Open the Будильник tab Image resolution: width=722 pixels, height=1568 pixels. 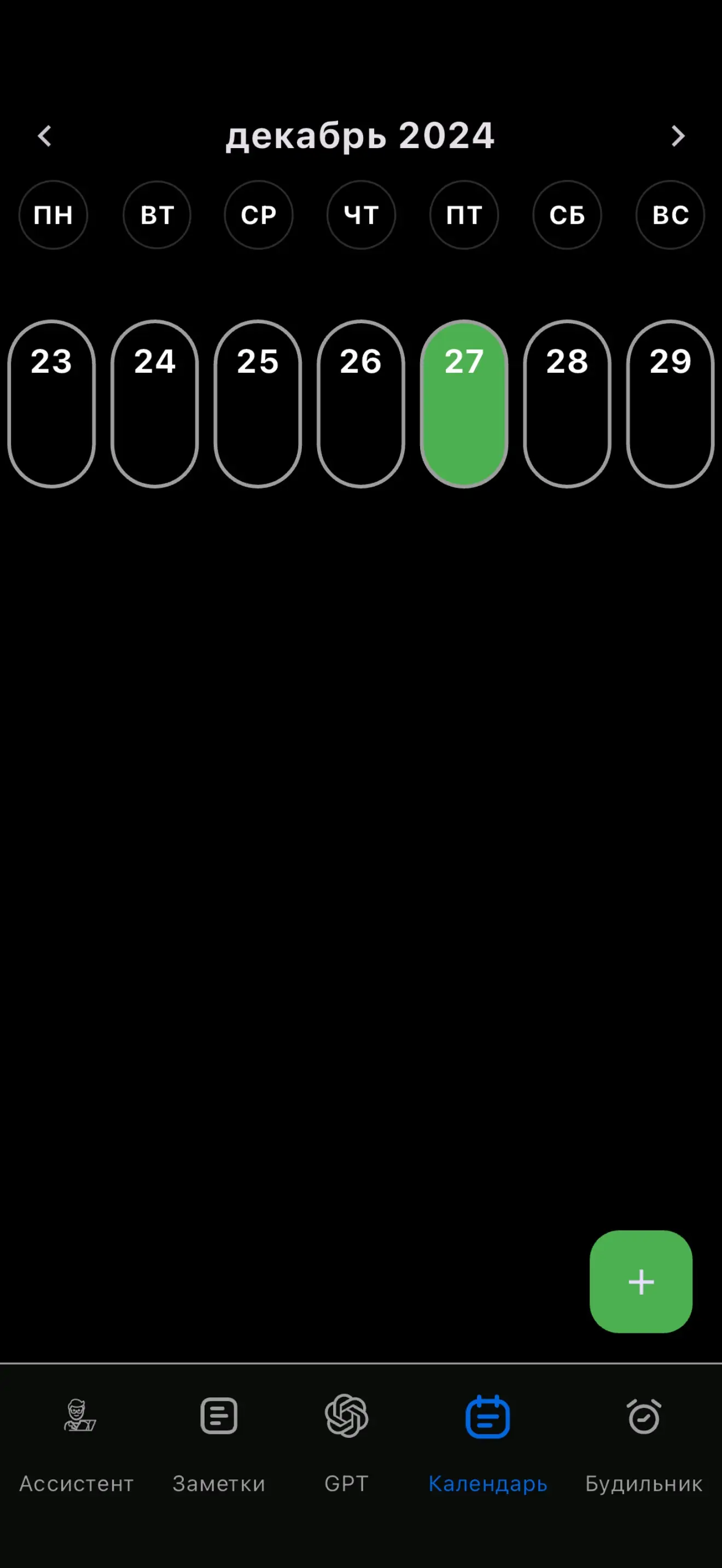(643, 1443)
